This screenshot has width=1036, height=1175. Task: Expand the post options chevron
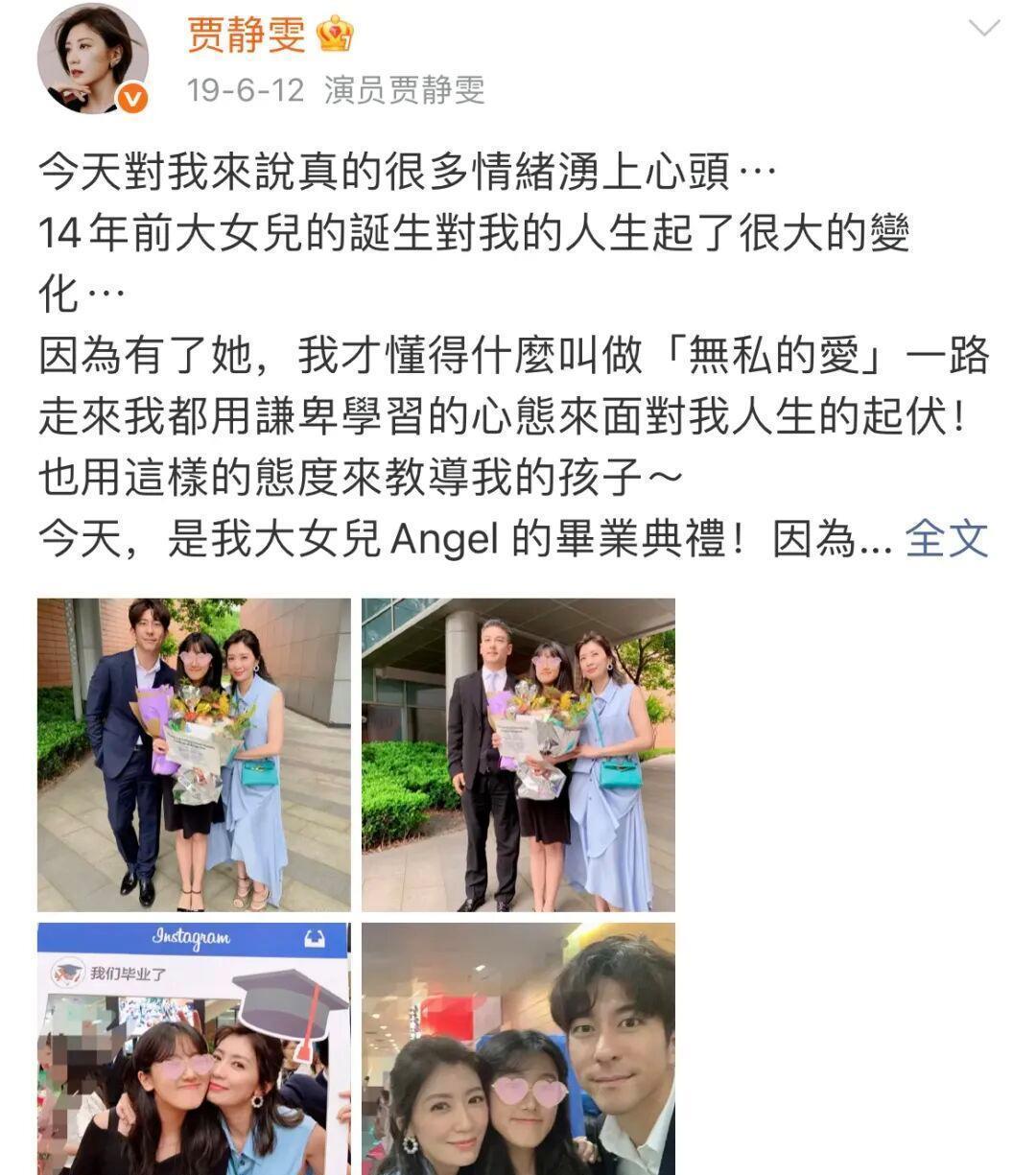click(x=984, y=29)
